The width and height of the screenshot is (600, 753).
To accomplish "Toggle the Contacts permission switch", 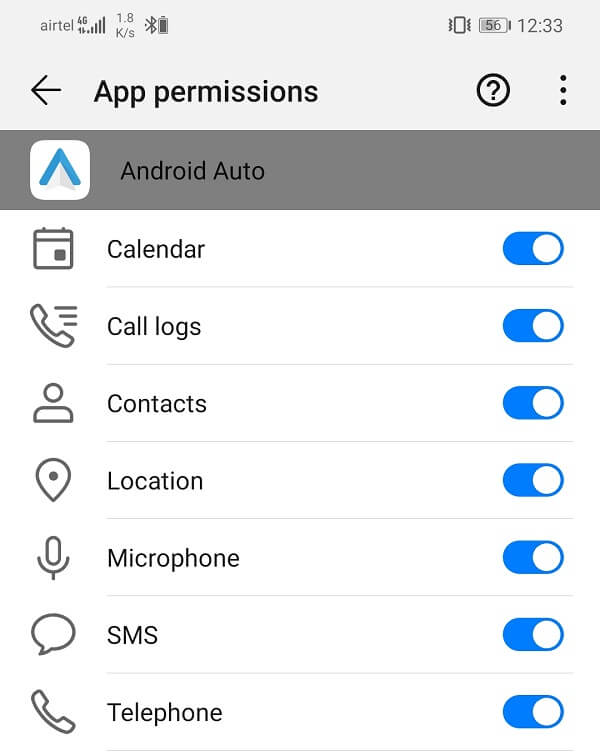I will [x=533, y=403].
